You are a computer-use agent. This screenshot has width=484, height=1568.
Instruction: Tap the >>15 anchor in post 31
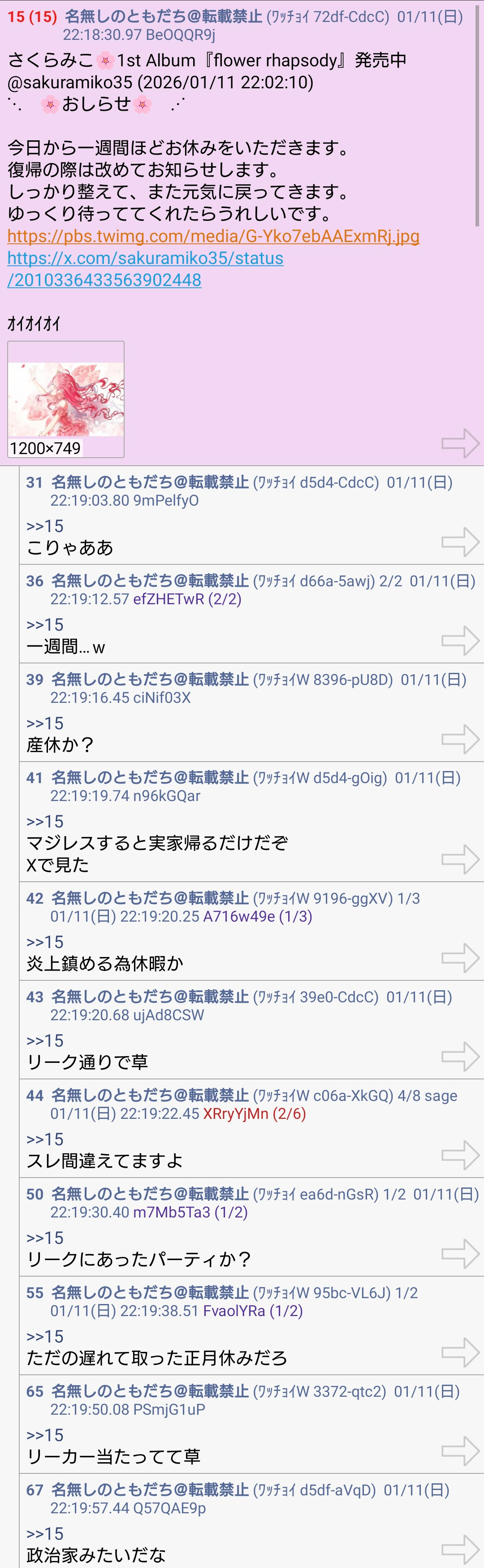(44, 526)
